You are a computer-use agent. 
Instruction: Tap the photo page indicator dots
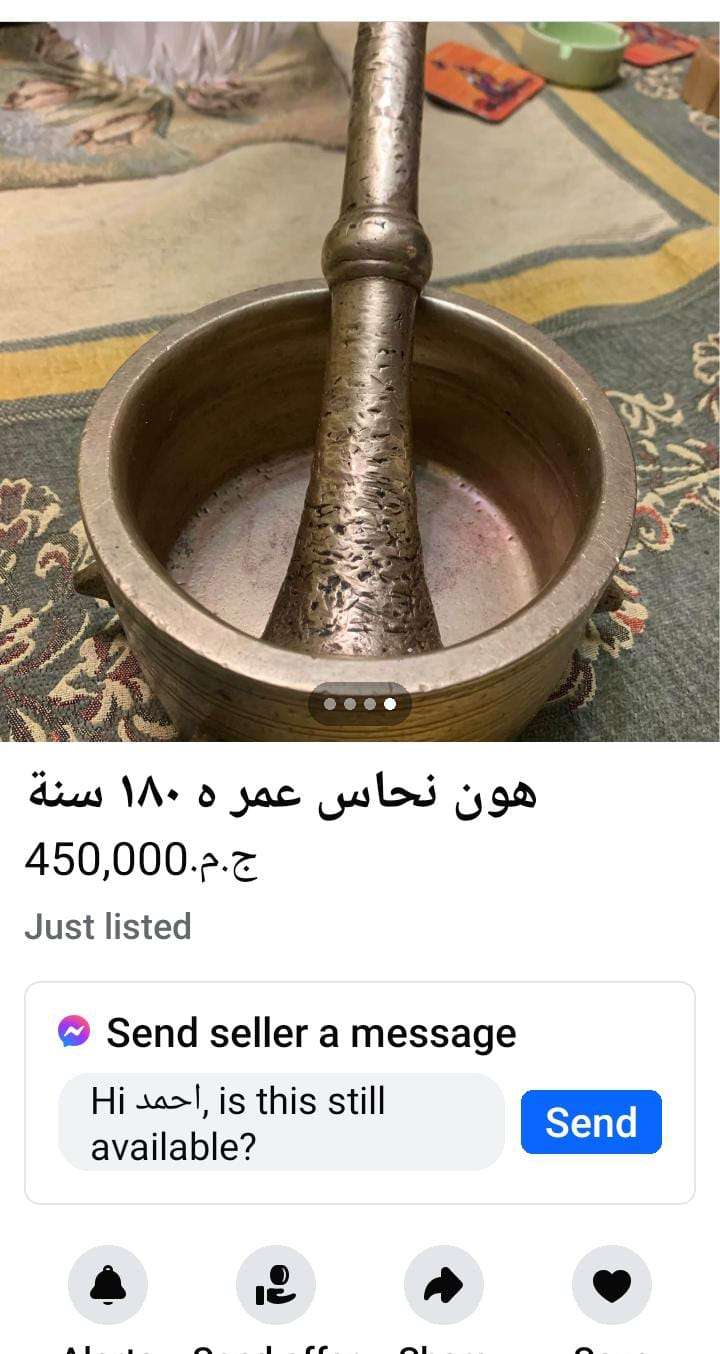click(360, 703)
